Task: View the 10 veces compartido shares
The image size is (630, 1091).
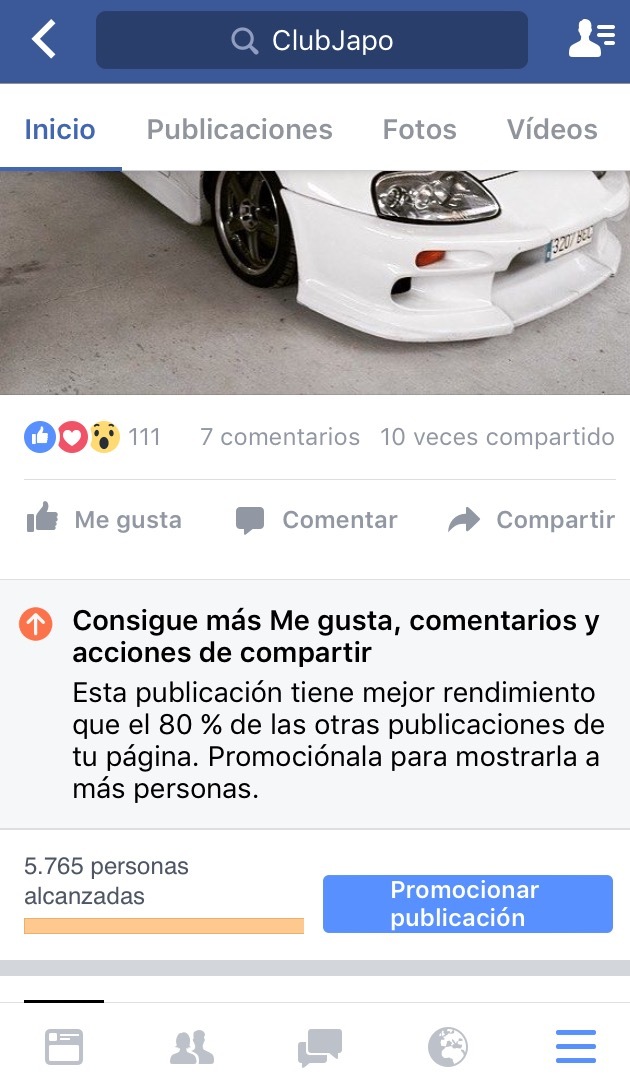Action: pos(497,437)
